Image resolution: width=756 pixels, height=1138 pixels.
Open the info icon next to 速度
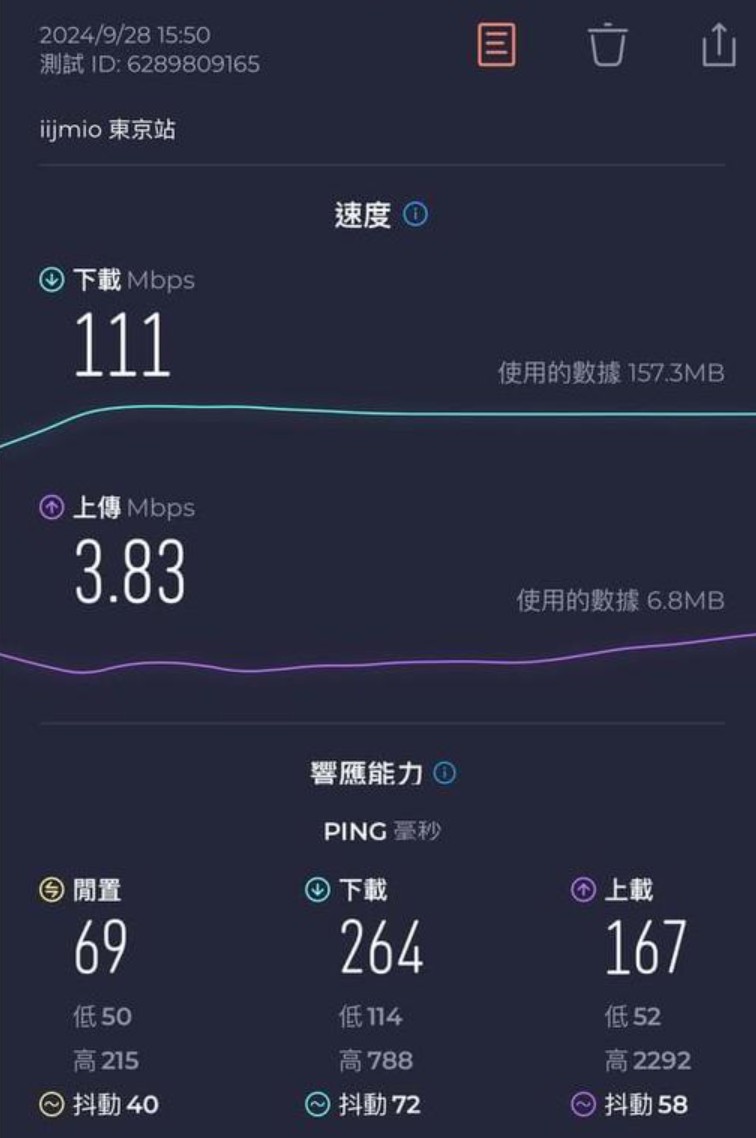(415, 214)
